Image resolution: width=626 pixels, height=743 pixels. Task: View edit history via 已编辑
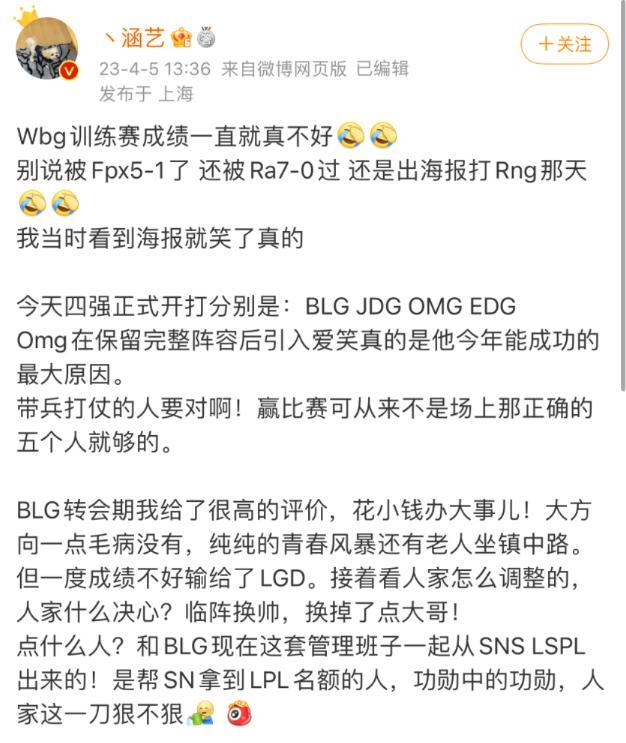tap(382, 69)
